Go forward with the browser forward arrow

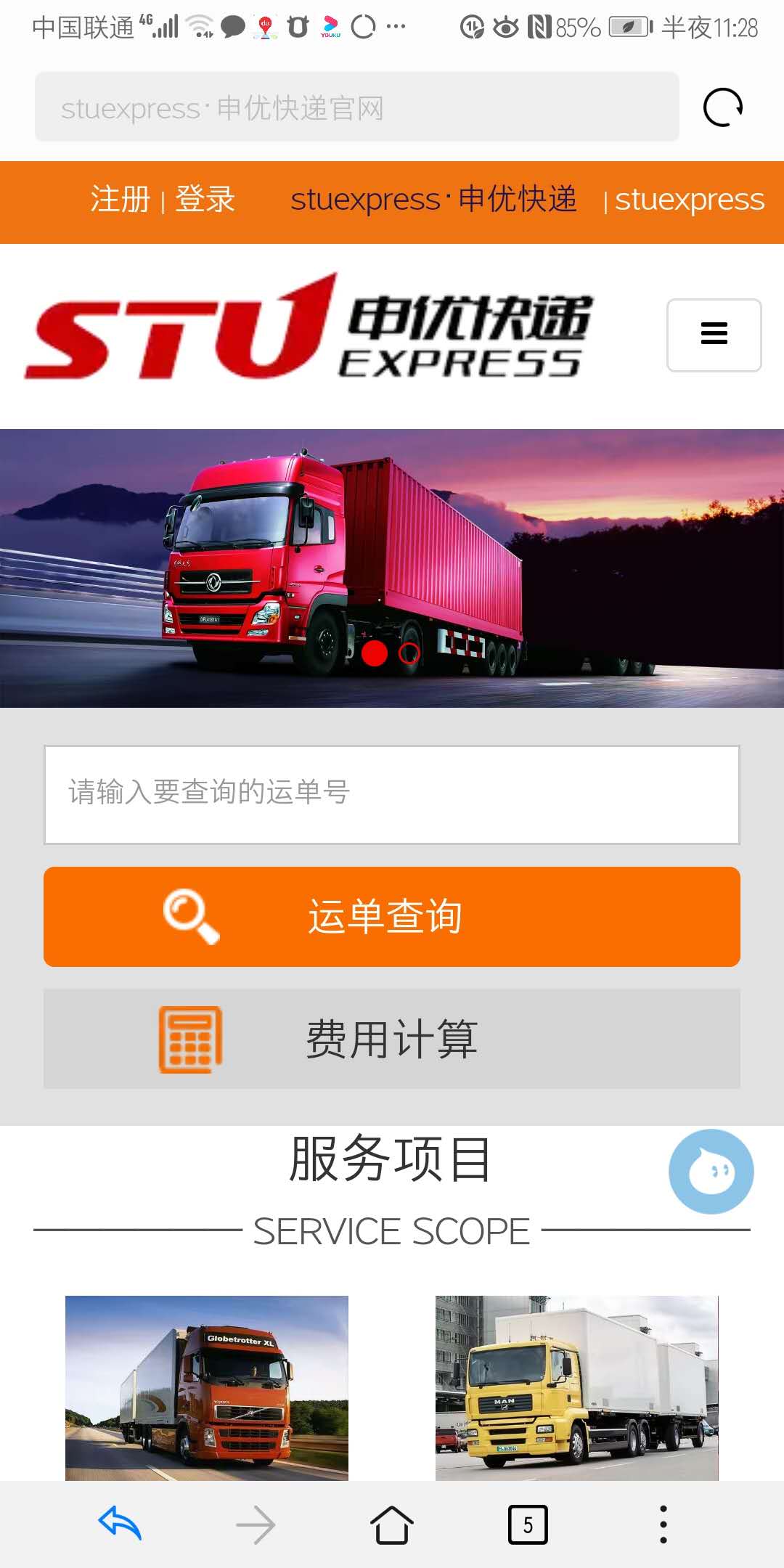pos(256,1525)
